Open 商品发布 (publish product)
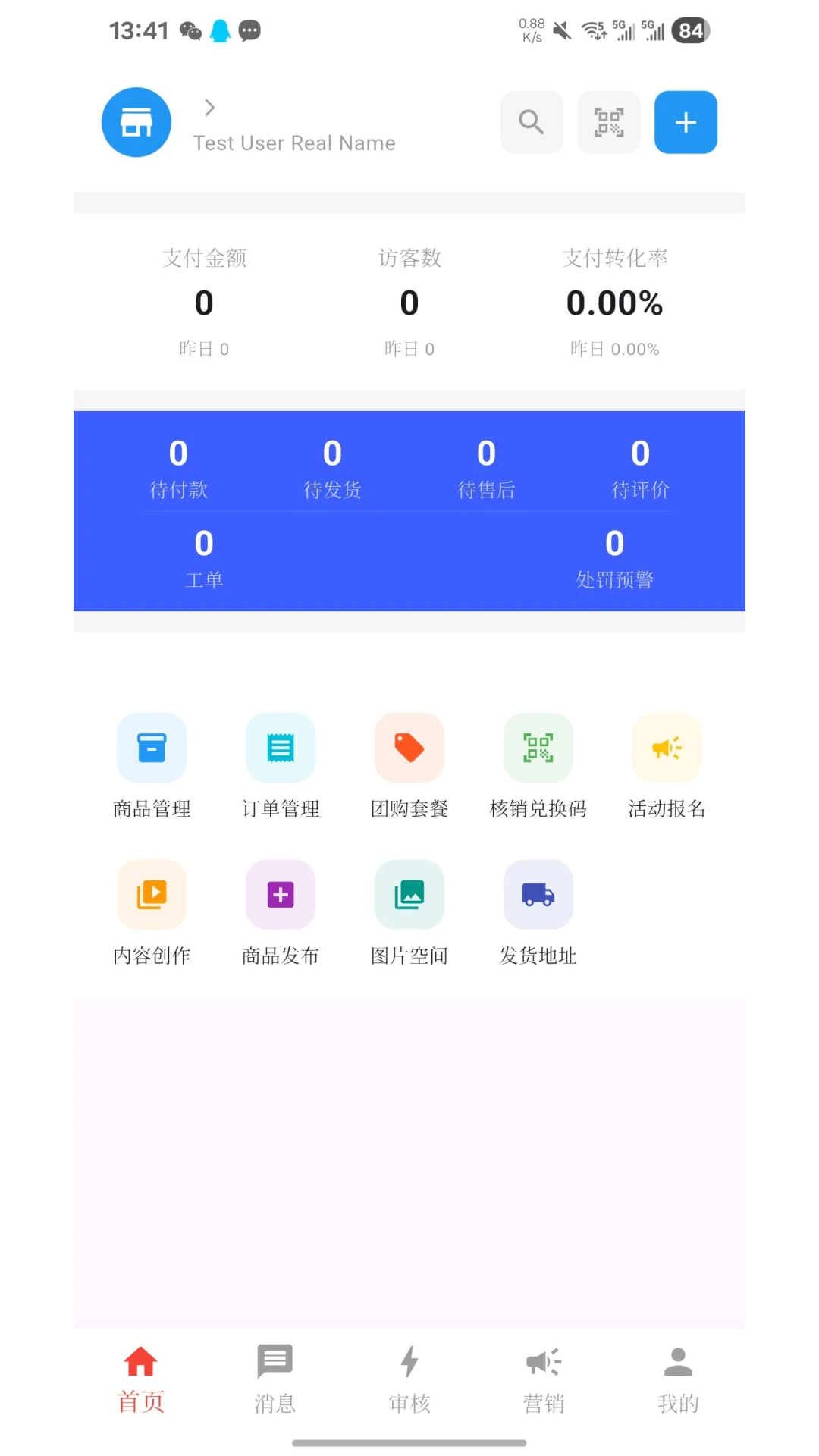 pyautogui.click(x=280, y=912)
